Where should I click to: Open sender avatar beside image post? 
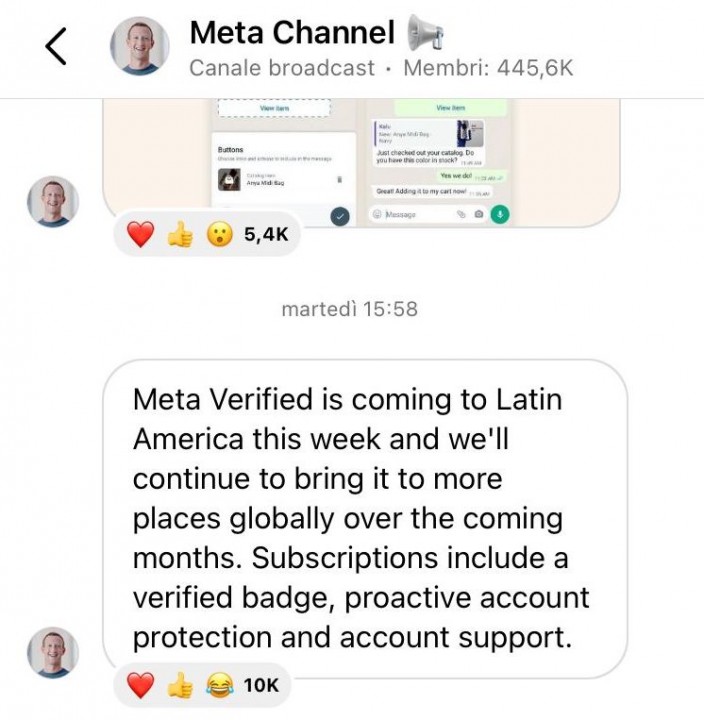click(x=52, y=202)
